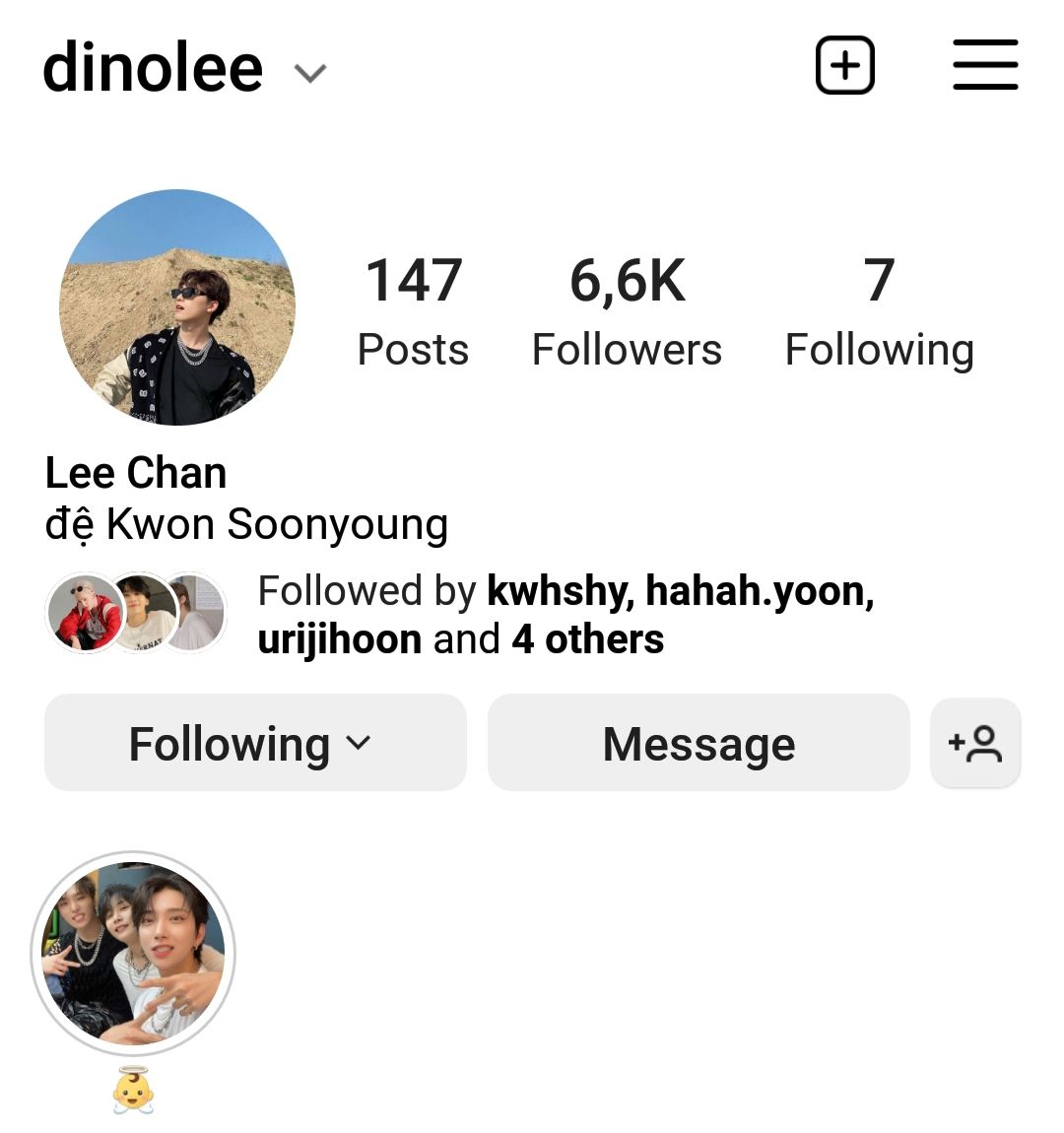Expand the Following options button
Screen dimensions: 1064x1133
coord(255,743)
